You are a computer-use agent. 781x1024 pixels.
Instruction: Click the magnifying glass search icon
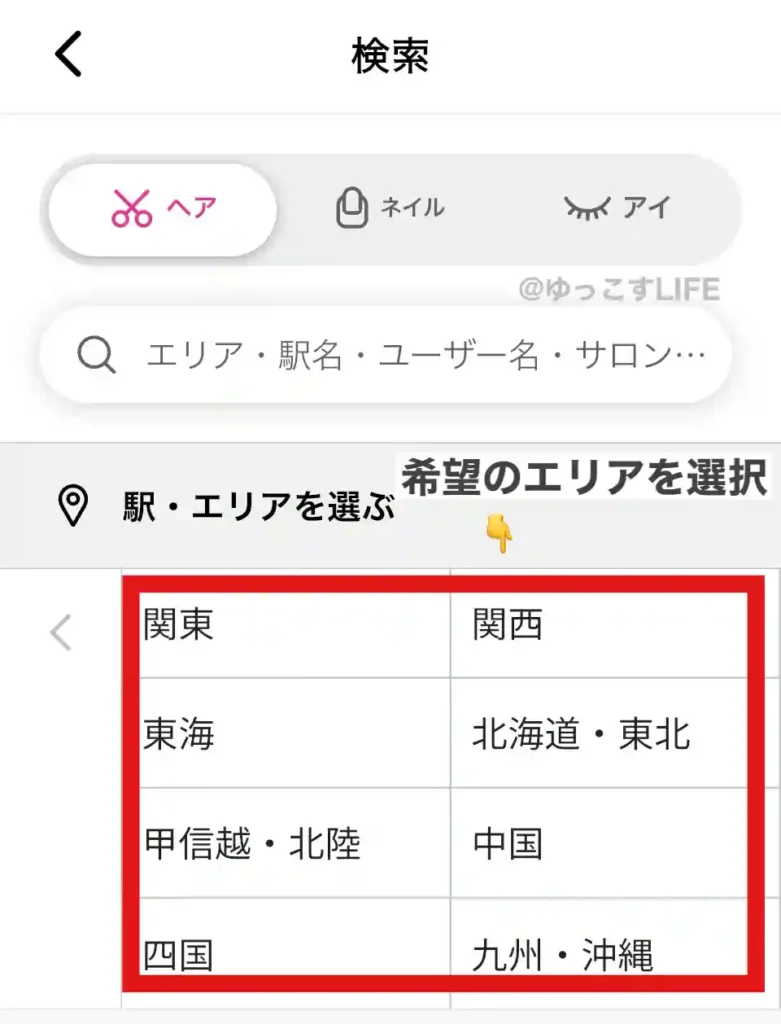[x=93, y=353]
